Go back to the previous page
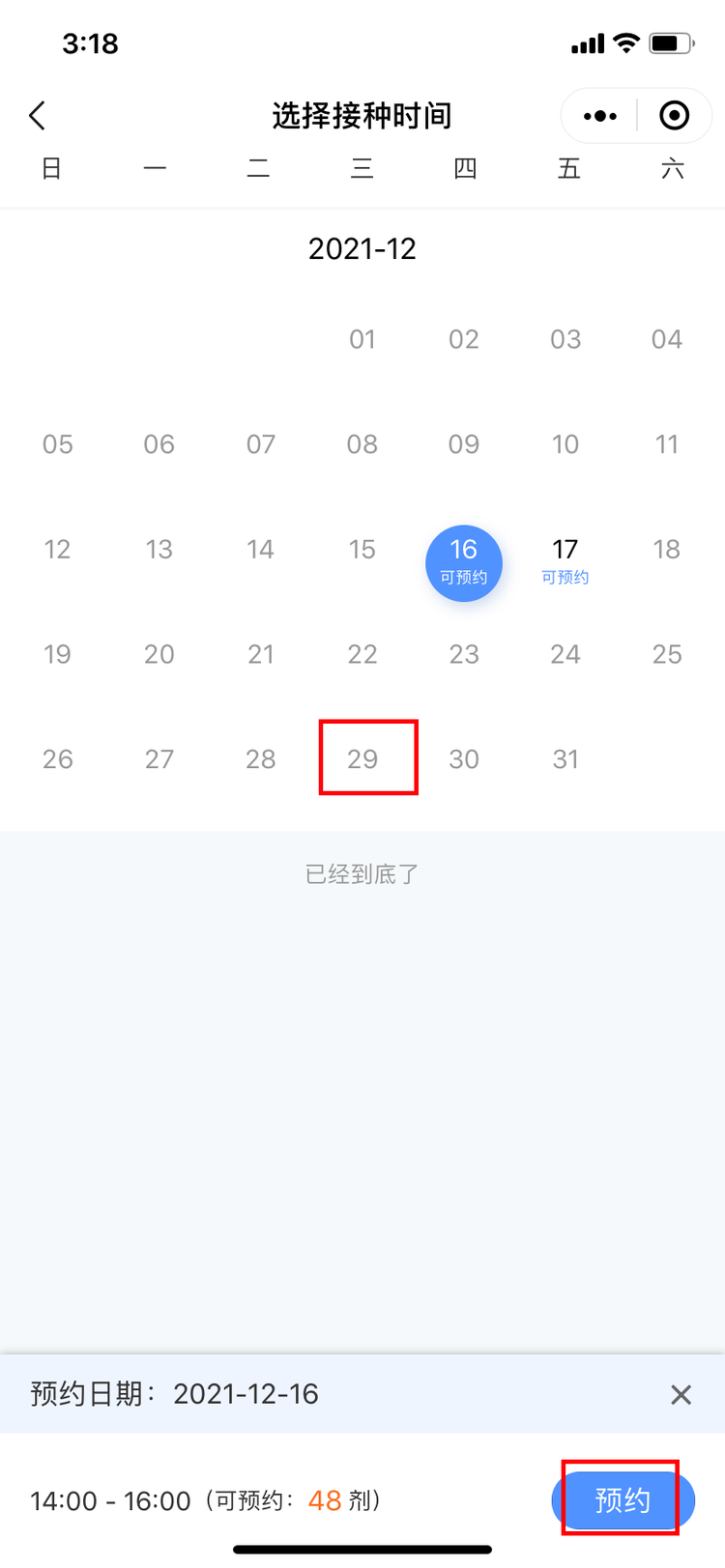This screenshot has width=725, height=1568. (x=38, y=116)
